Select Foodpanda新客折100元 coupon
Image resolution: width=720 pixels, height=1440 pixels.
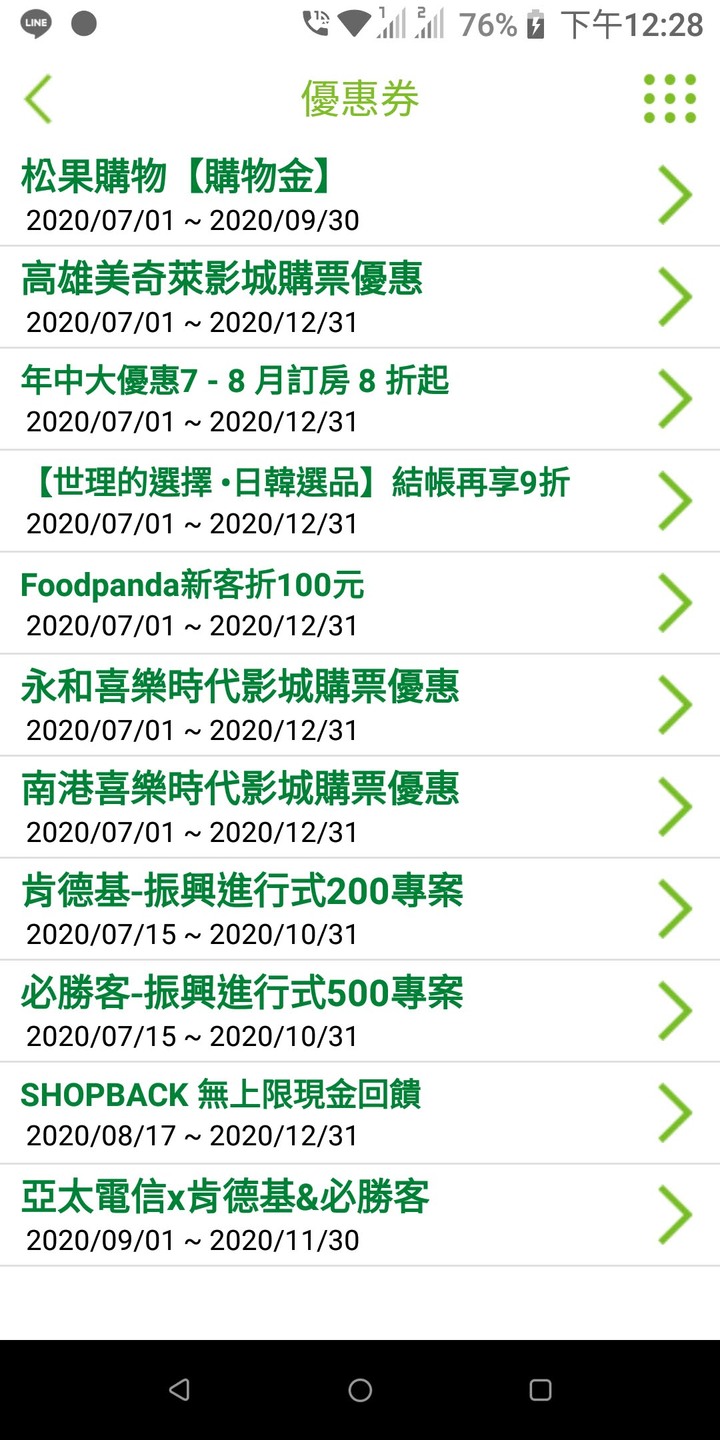pyautogui.click(x=360, y=603)
